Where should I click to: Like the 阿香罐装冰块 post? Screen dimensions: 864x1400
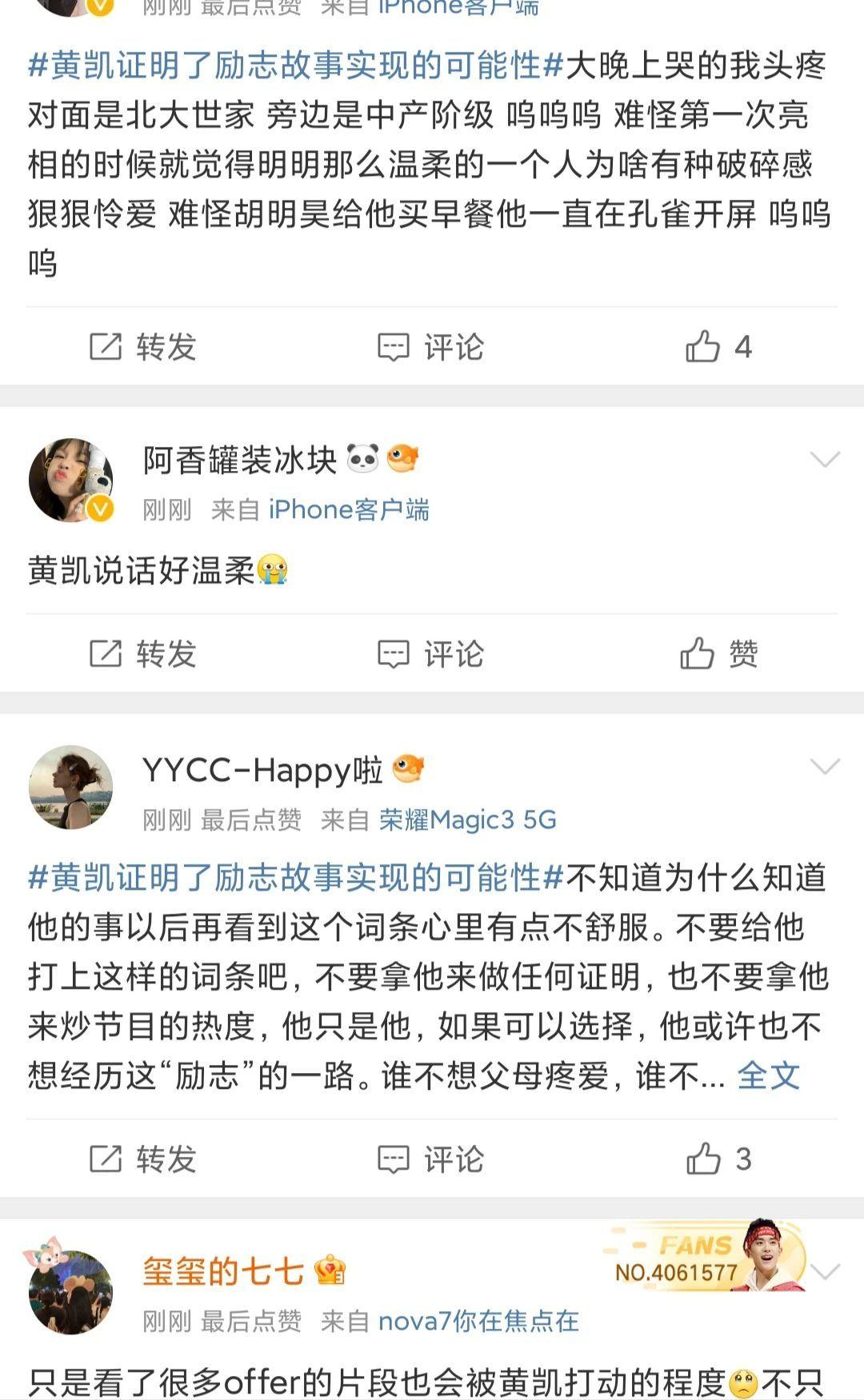[718, 654]
